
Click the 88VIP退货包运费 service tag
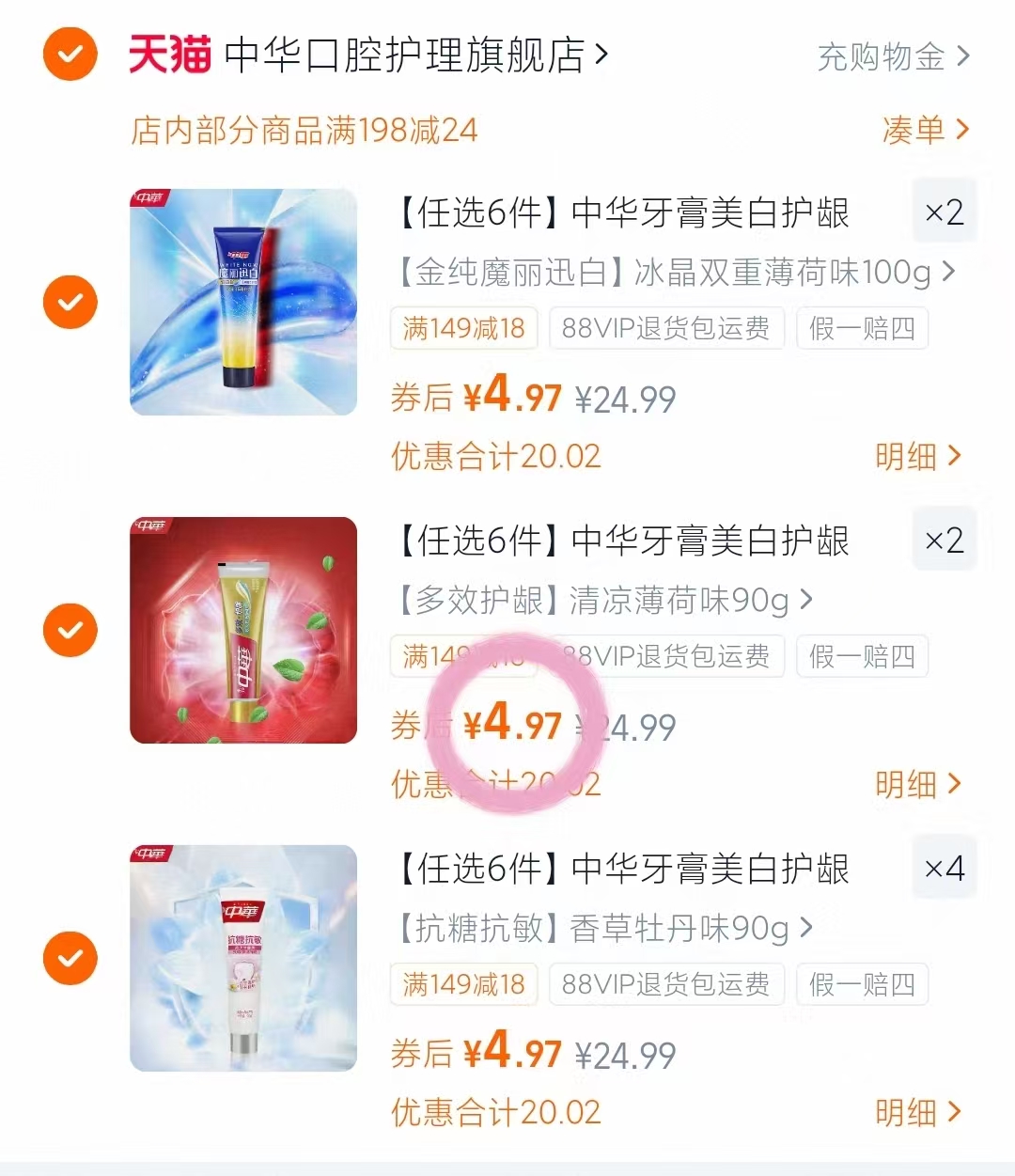coord(665,328)
